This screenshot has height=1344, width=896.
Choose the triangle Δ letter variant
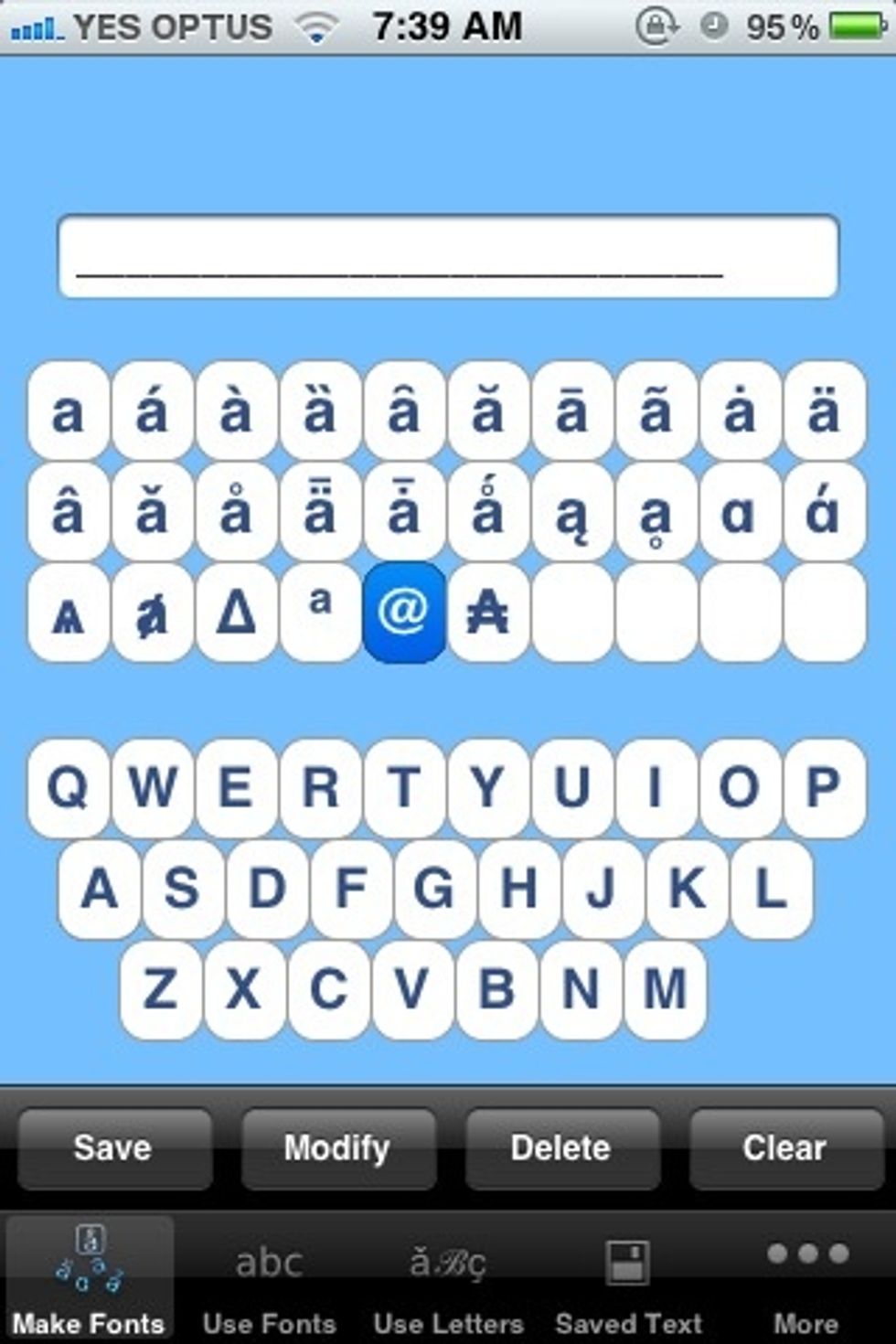[x=236, y=612]
